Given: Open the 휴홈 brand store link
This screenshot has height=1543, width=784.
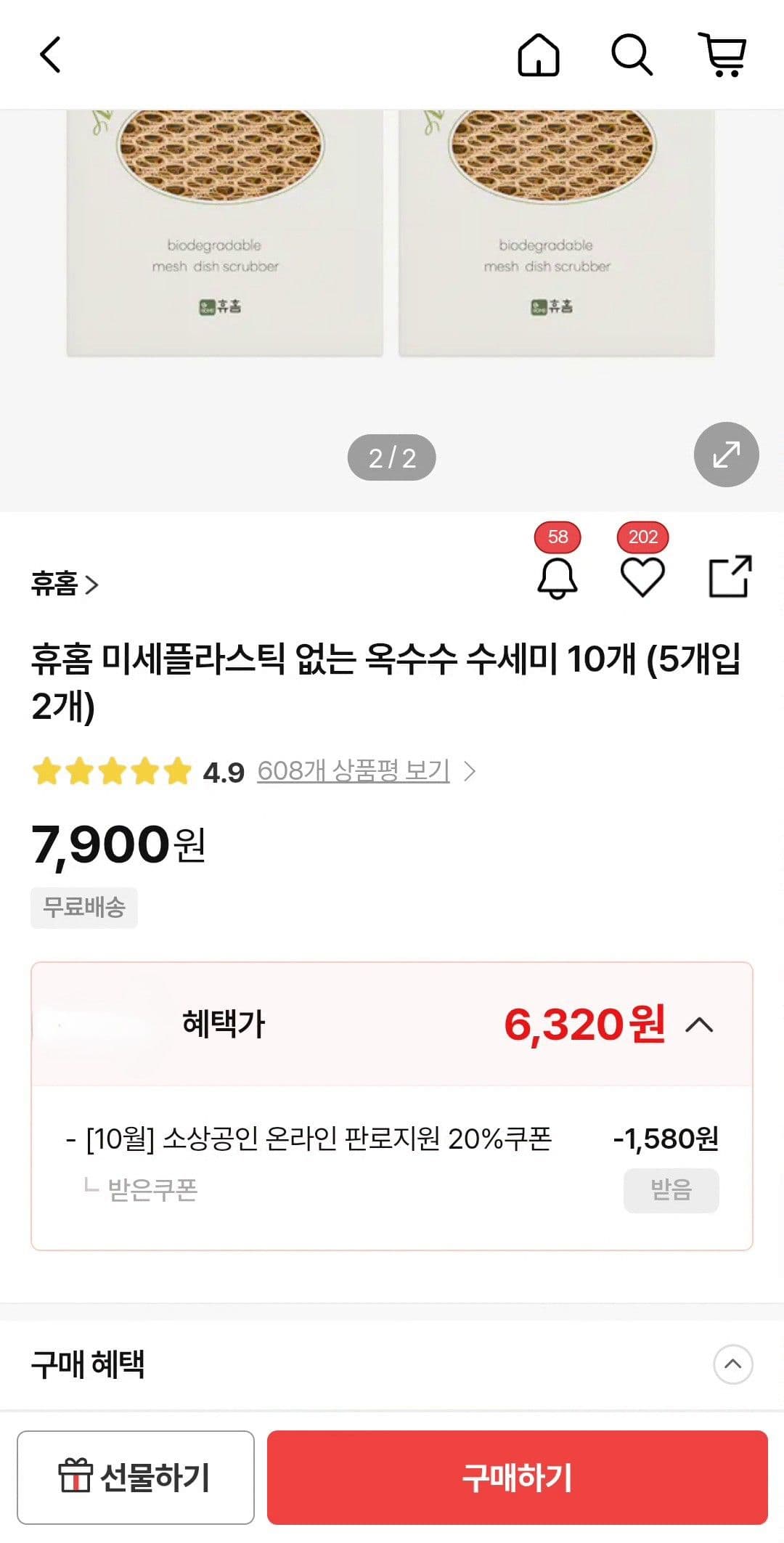Looking at the screenshot, I should (x=65, y=584).
